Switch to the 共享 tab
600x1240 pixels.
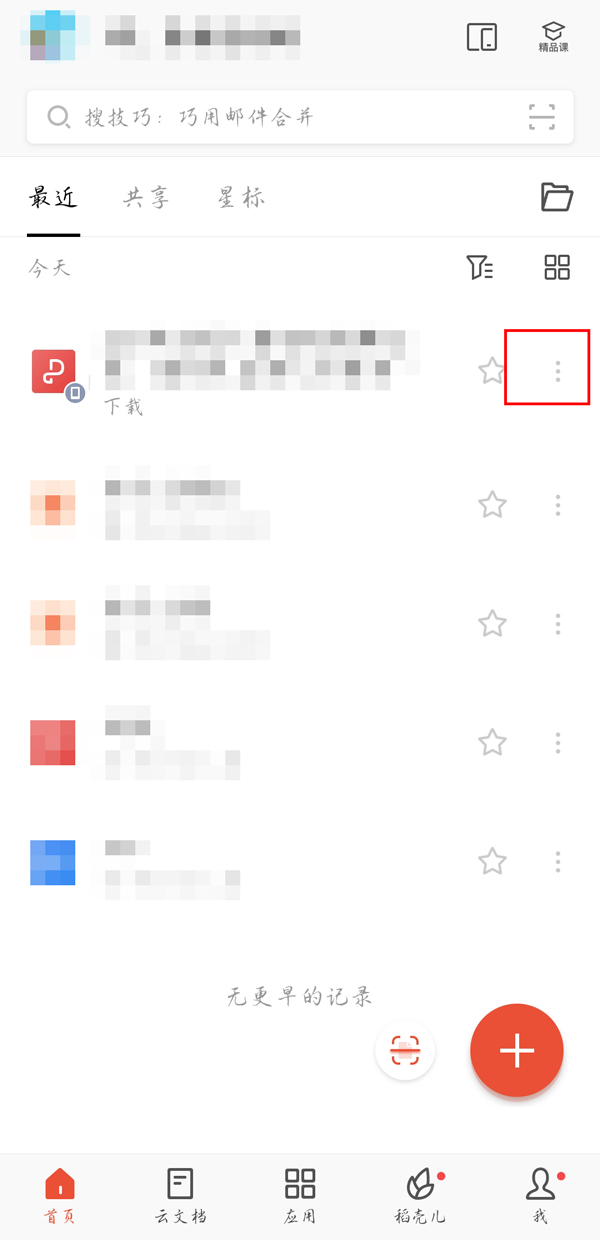146,197
